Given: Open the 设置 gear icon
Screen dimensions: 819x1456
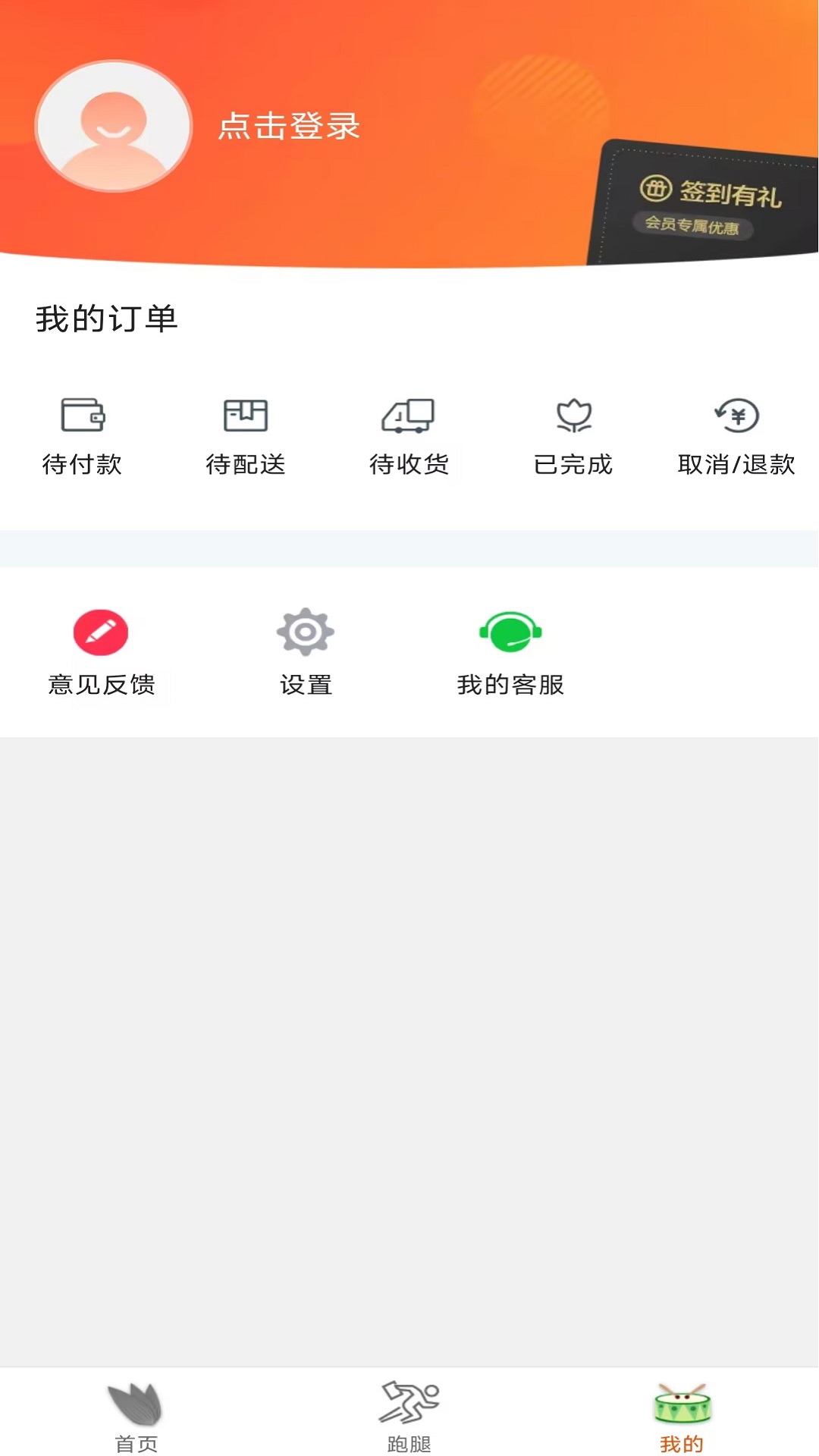Looking at the screenshot, I should pyautogui.click(x=306, y=633).
